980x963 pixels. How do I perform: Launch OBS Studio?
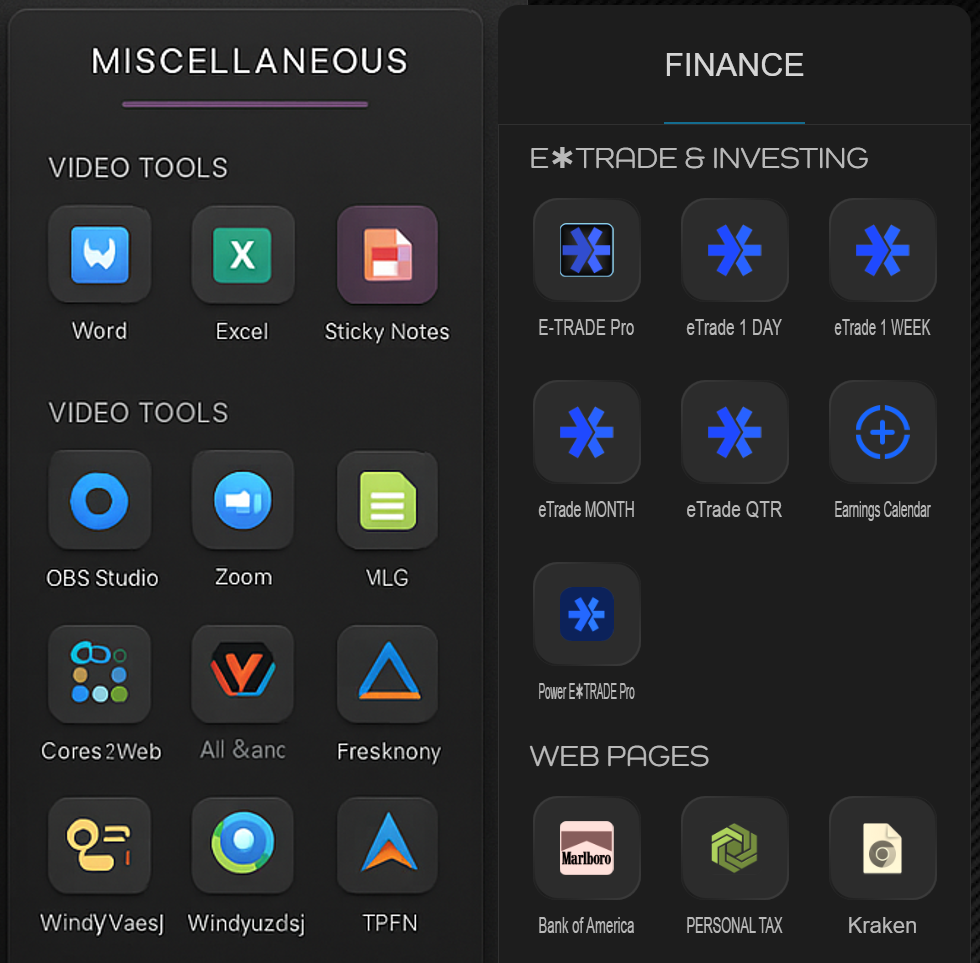99,500
